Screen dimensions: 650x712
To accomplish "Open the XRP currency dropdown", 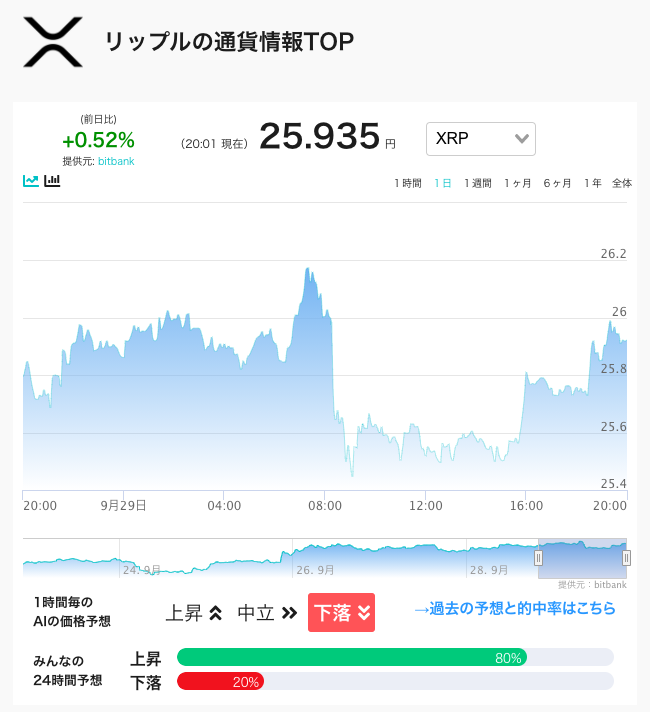I will point(481,139).
